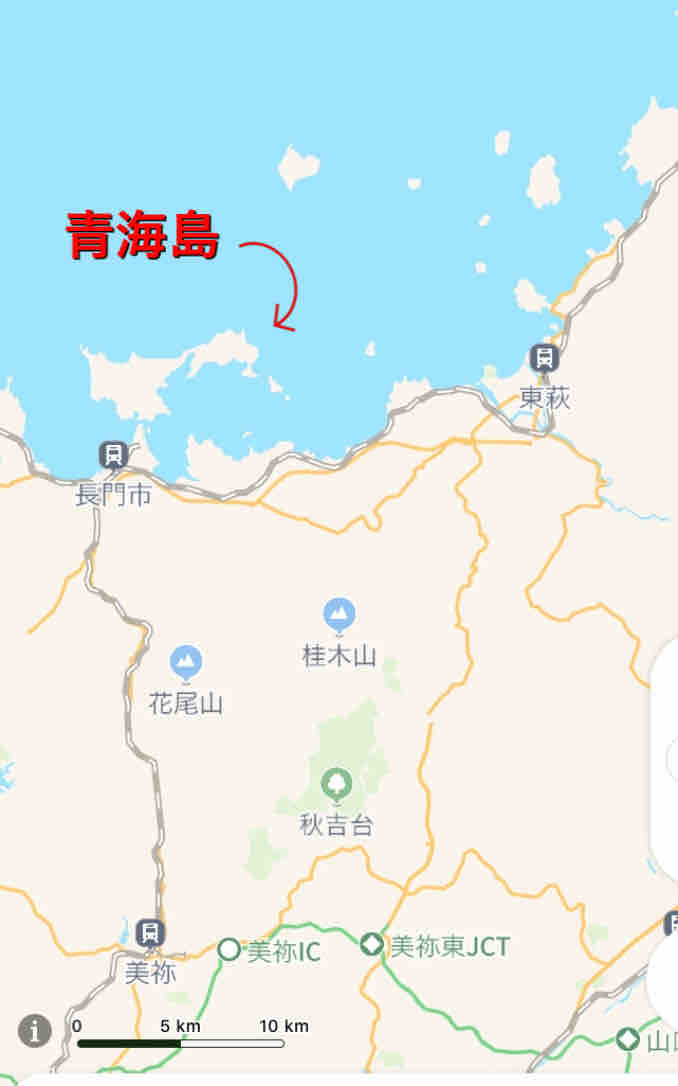Tap the 美祢IC interchange marker

pyautogui.click(x=229, y=949)
